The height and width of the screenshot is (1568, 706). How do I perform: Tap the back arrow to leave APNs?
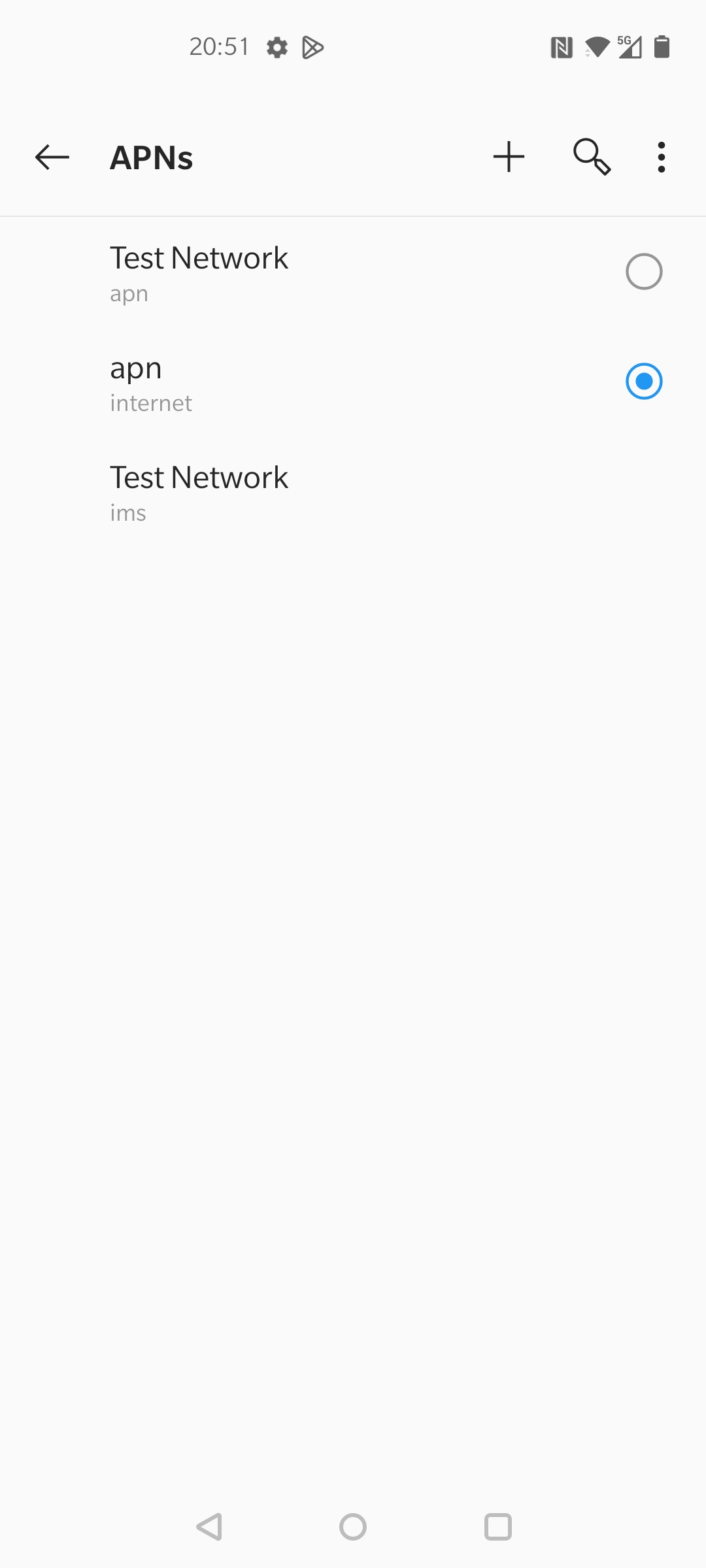(x=52, y=157)
